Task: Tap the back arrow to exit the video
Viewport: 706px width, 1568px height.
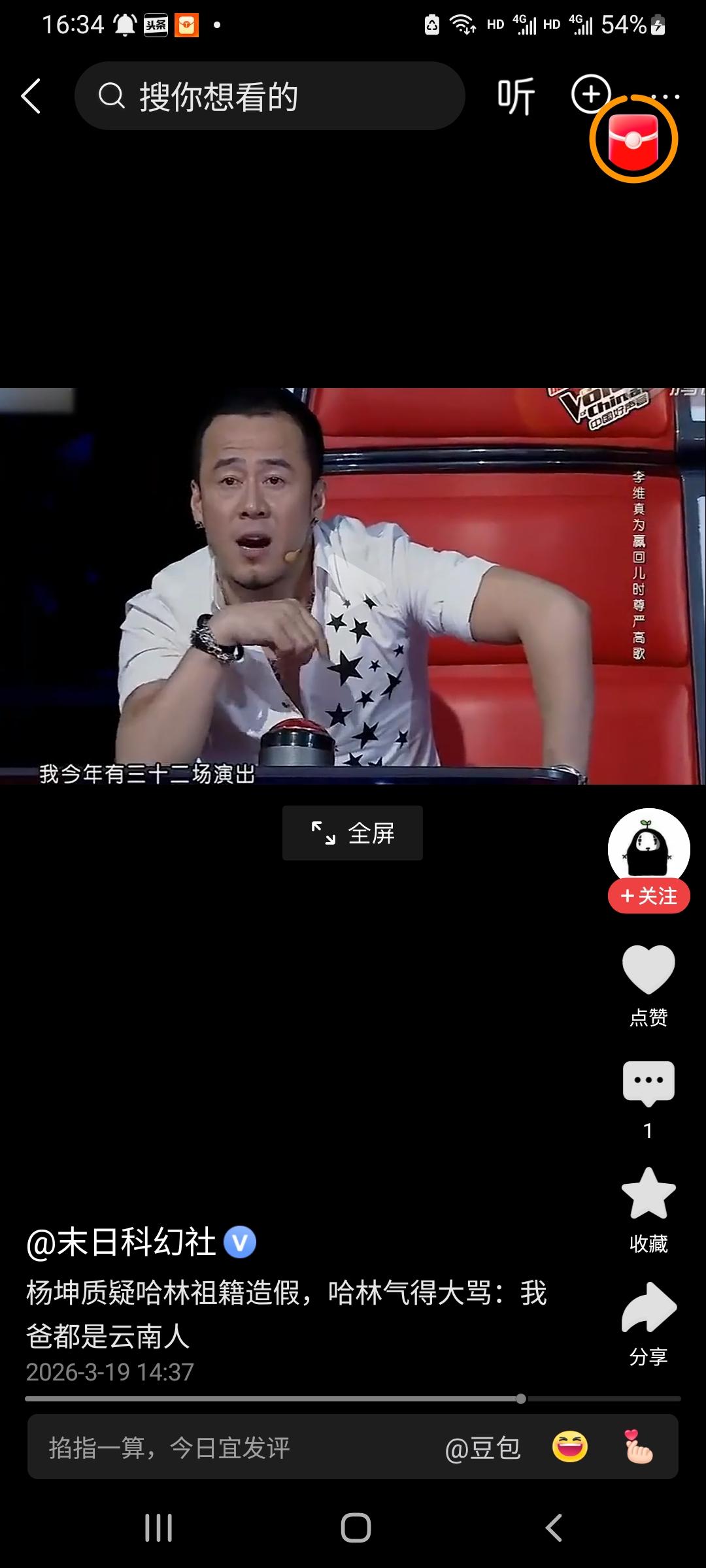Action: (x=31, y=95)
